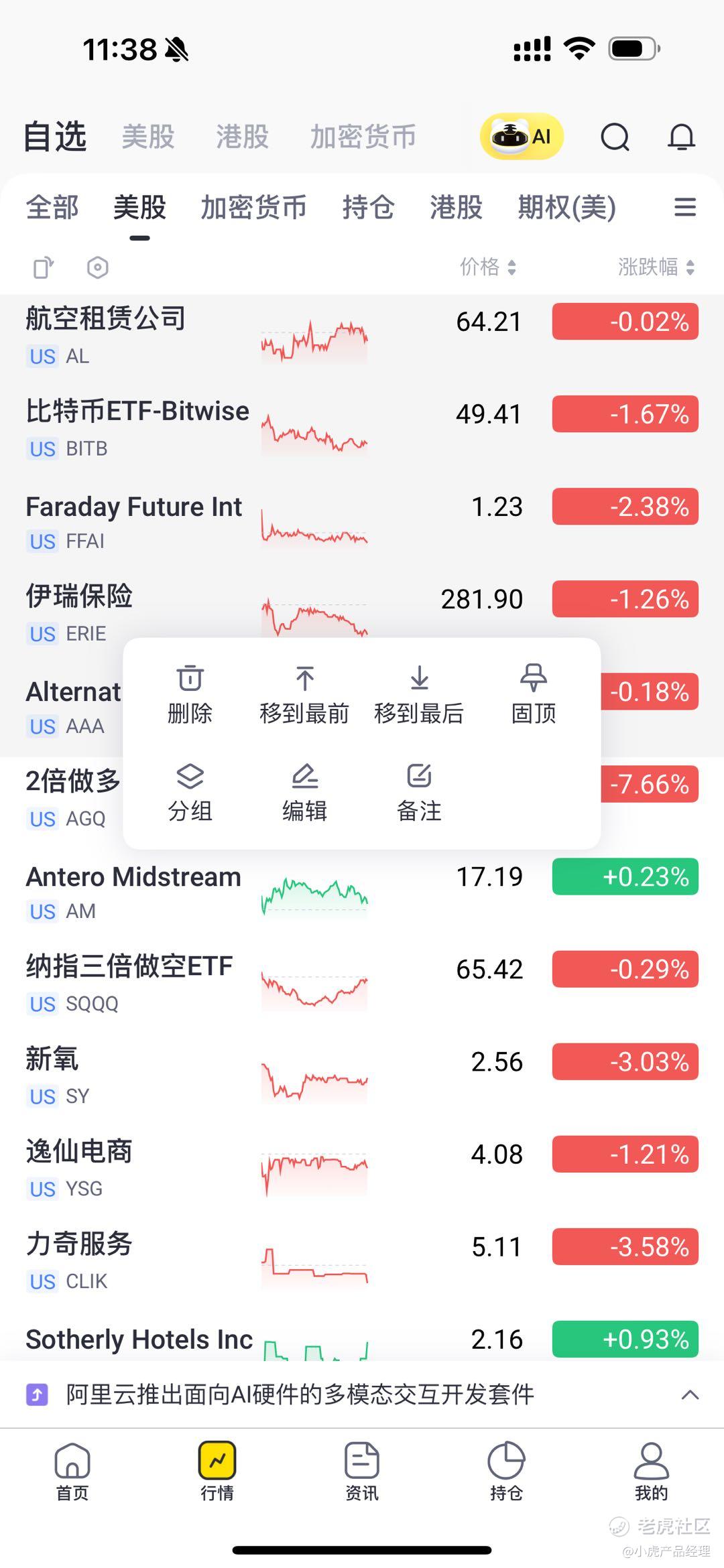Switch to the 加密货币 top tab
The image size is (724, 1568).
coord(363,137)
